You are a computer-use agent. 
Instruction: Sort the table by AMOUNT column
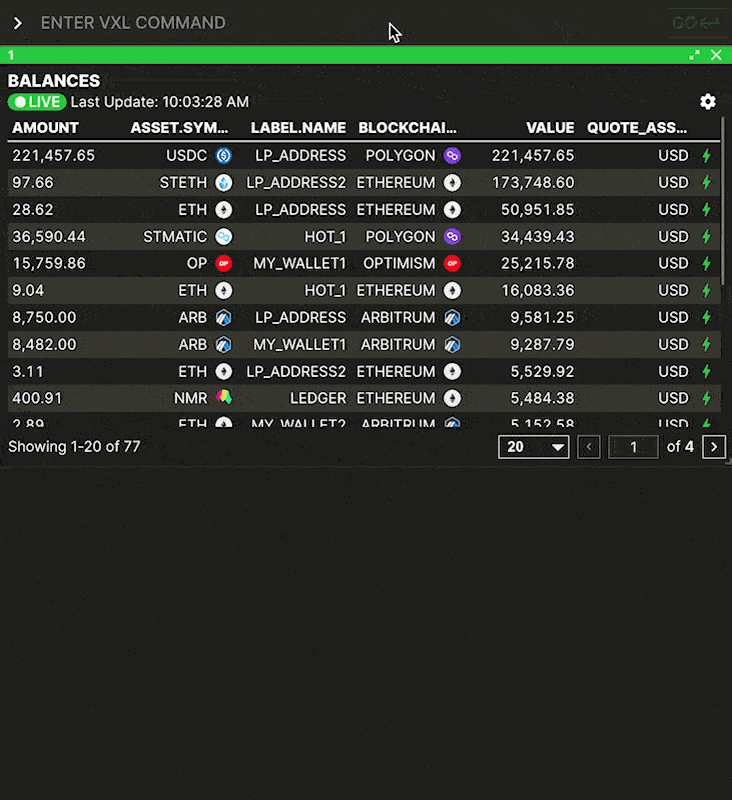click(x=46, y=128)
